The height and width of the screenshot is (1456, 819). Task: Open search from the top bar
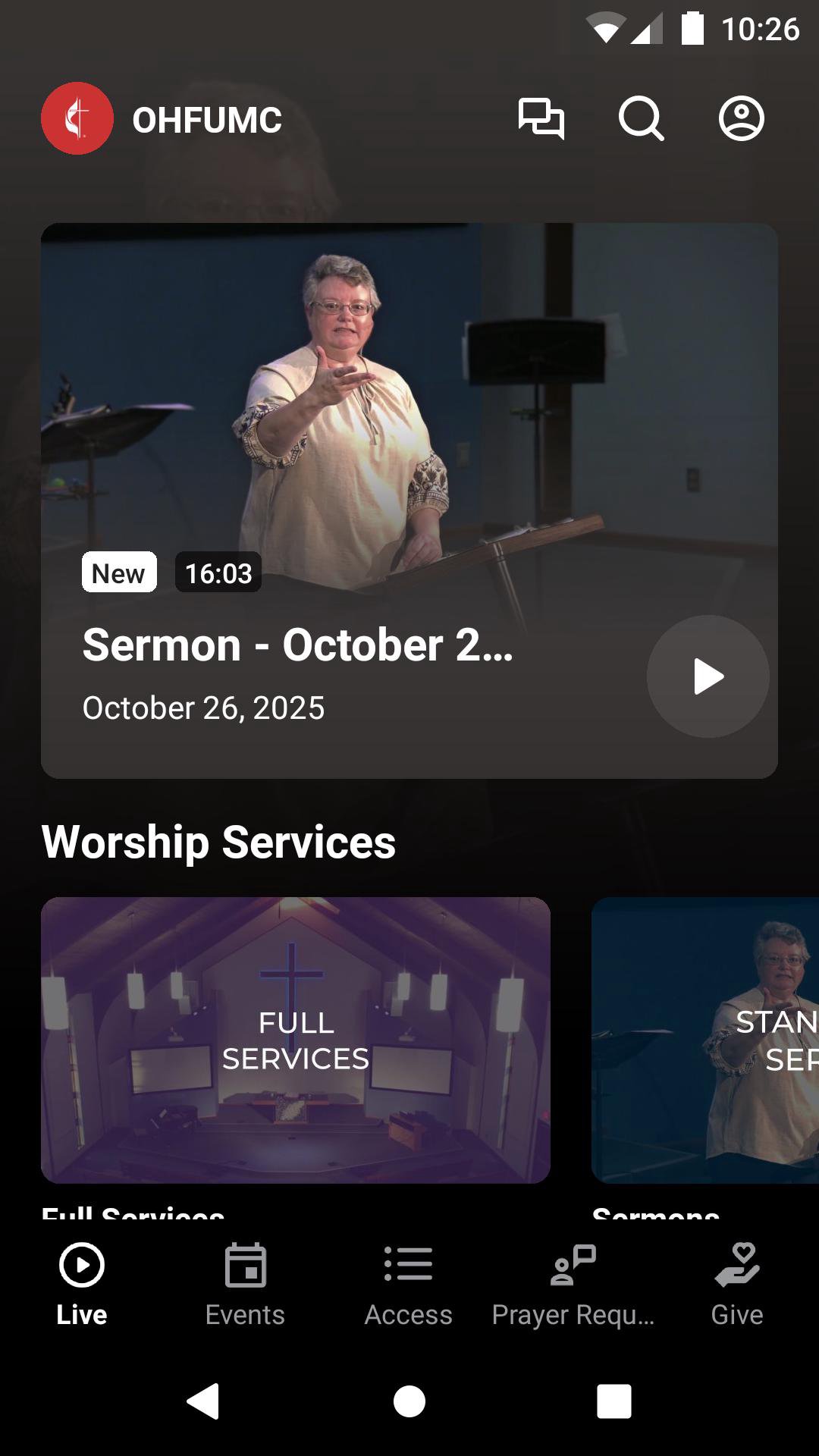(x=641, y=119)
